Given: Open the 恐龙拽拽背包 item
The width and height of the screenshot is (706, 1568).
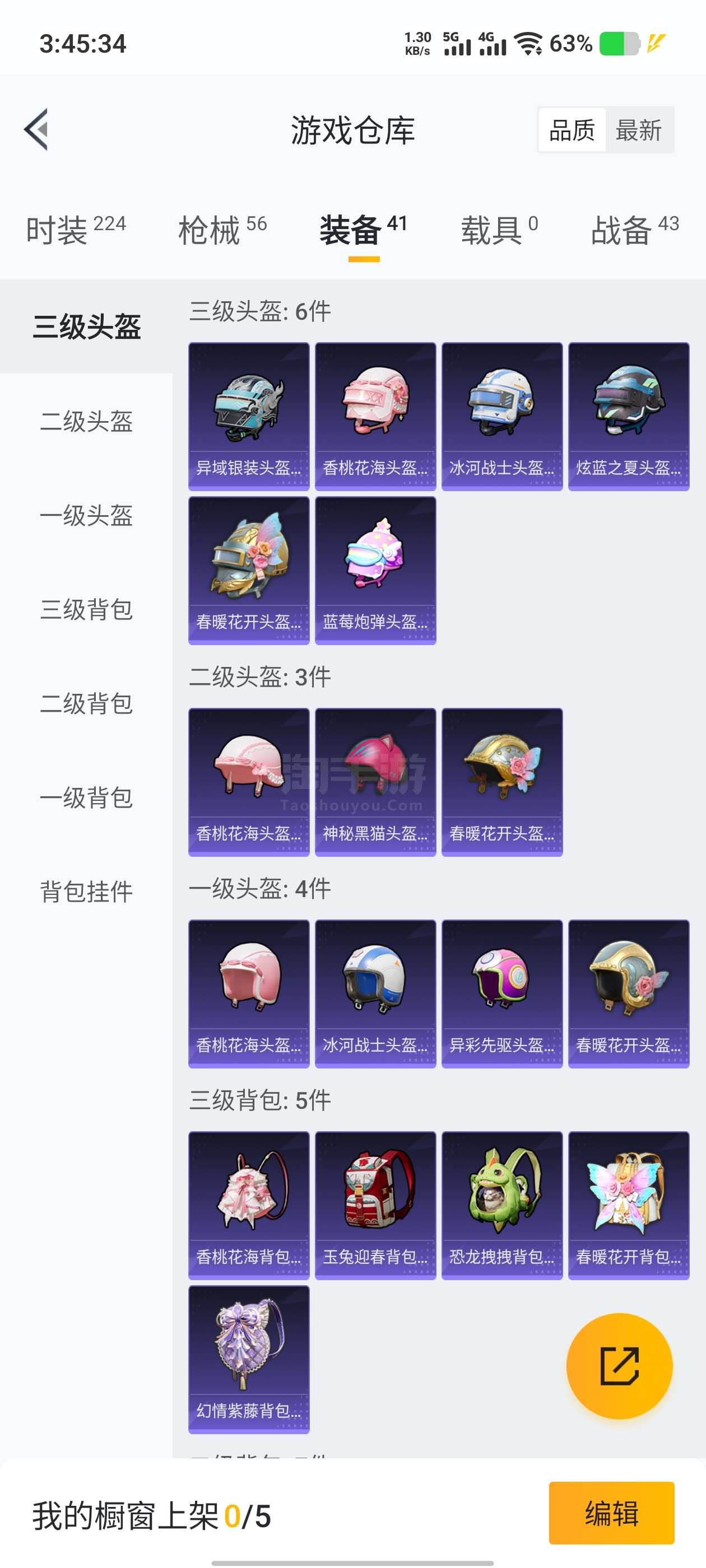Looking at the screenshot, I should (x=502, y=1205).
